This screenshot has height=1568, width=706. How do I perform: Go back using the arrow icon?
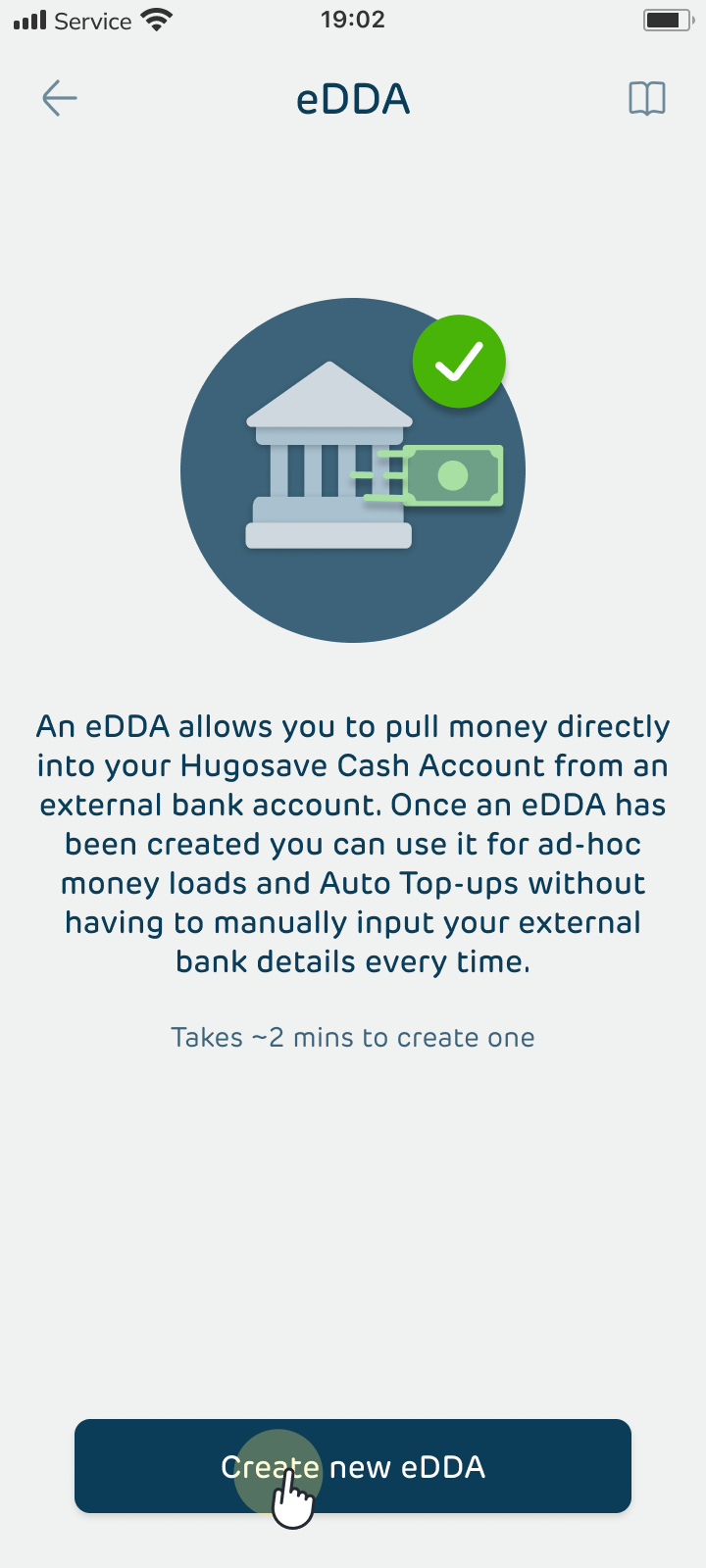tap(59, 98)
